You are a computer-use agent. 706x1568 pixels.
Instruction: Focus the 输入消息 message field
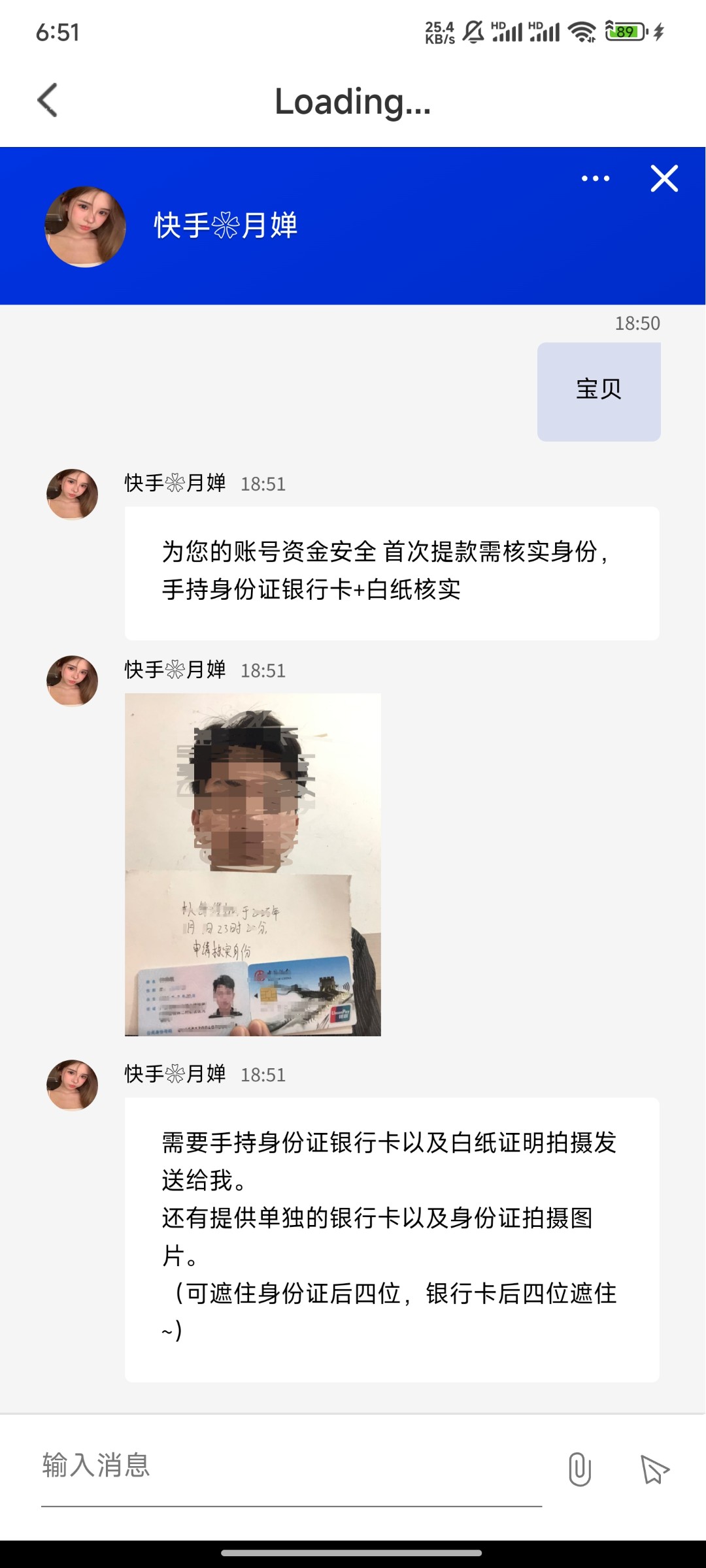point(292,1465)
